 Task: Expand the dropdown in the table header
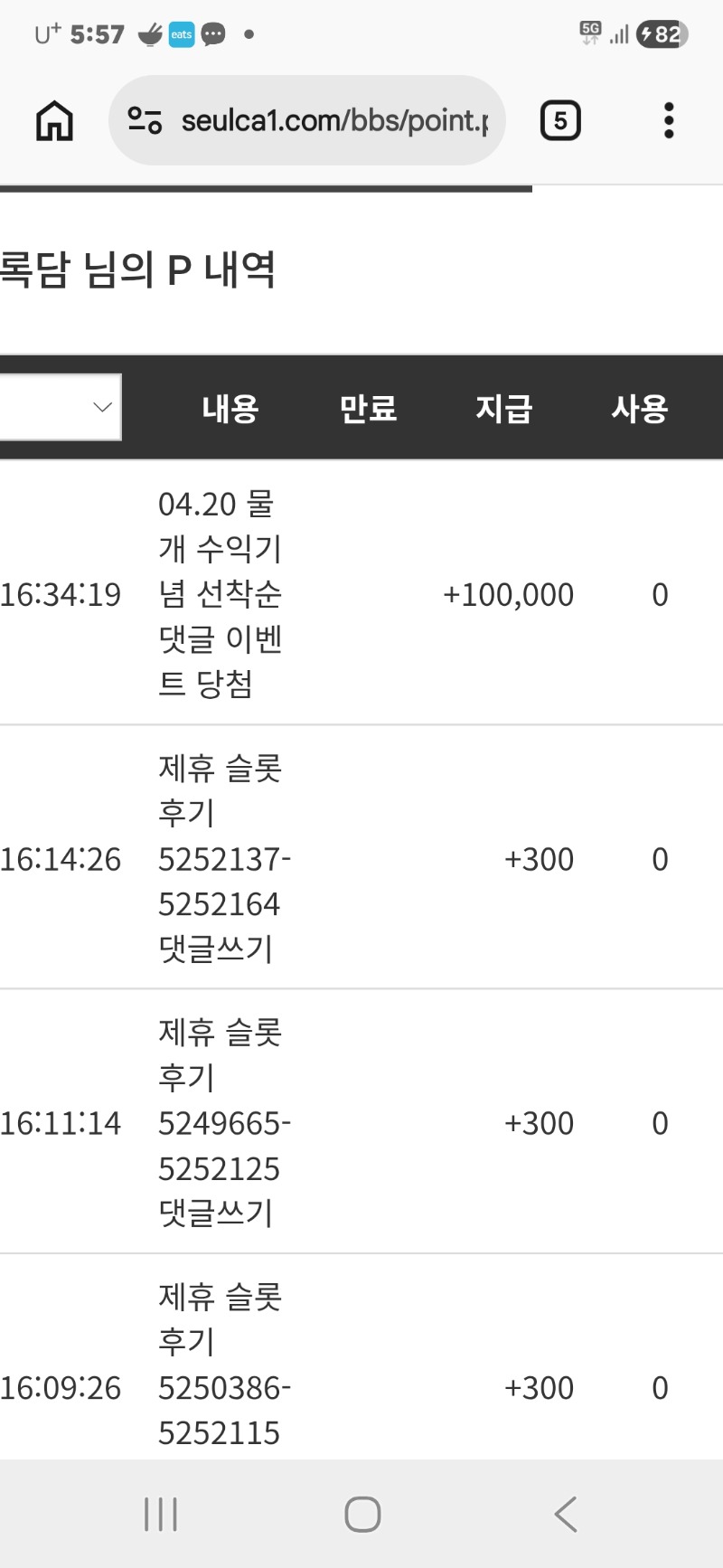[60, 407]
